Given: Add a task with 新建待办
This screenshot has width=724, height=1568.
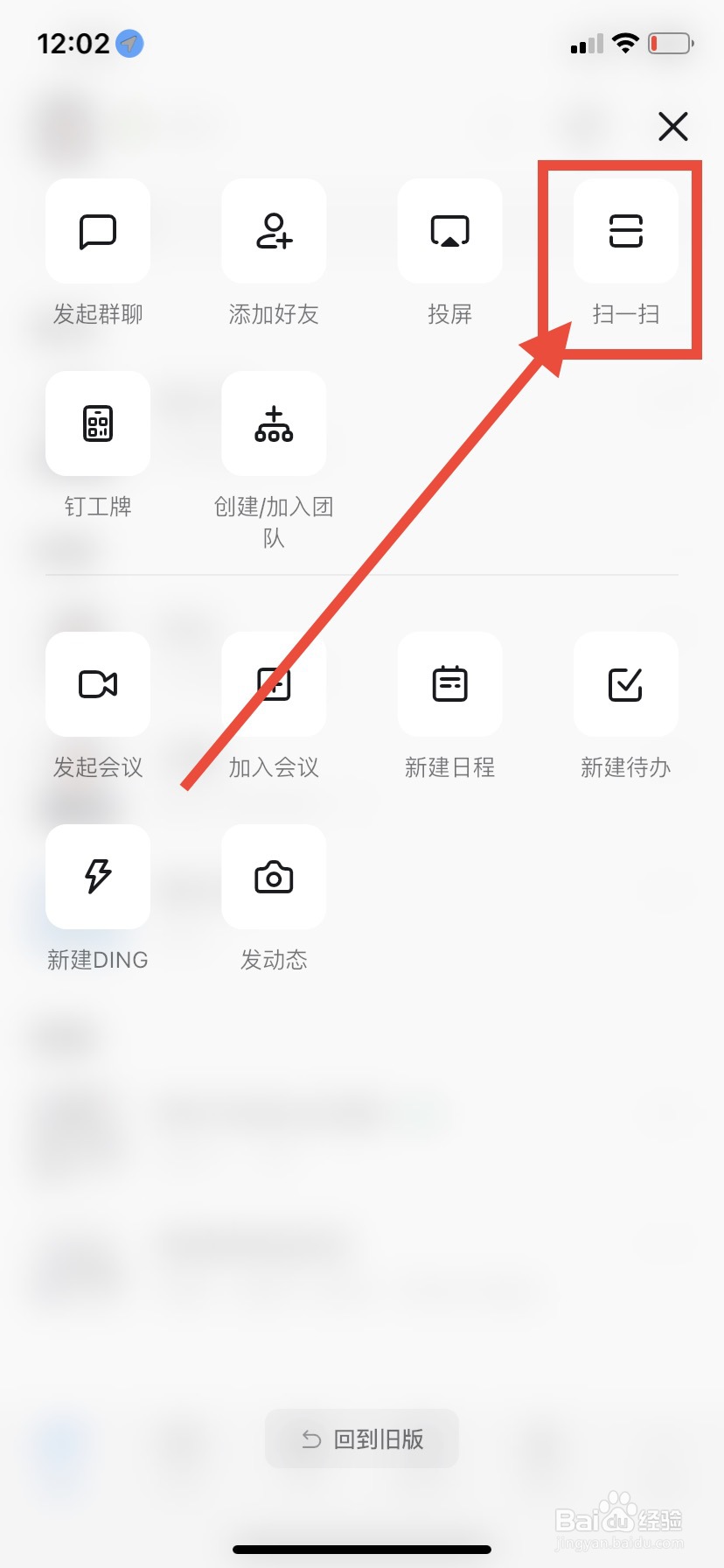Looking at the screenshot, I should click(x=624, y=685).
